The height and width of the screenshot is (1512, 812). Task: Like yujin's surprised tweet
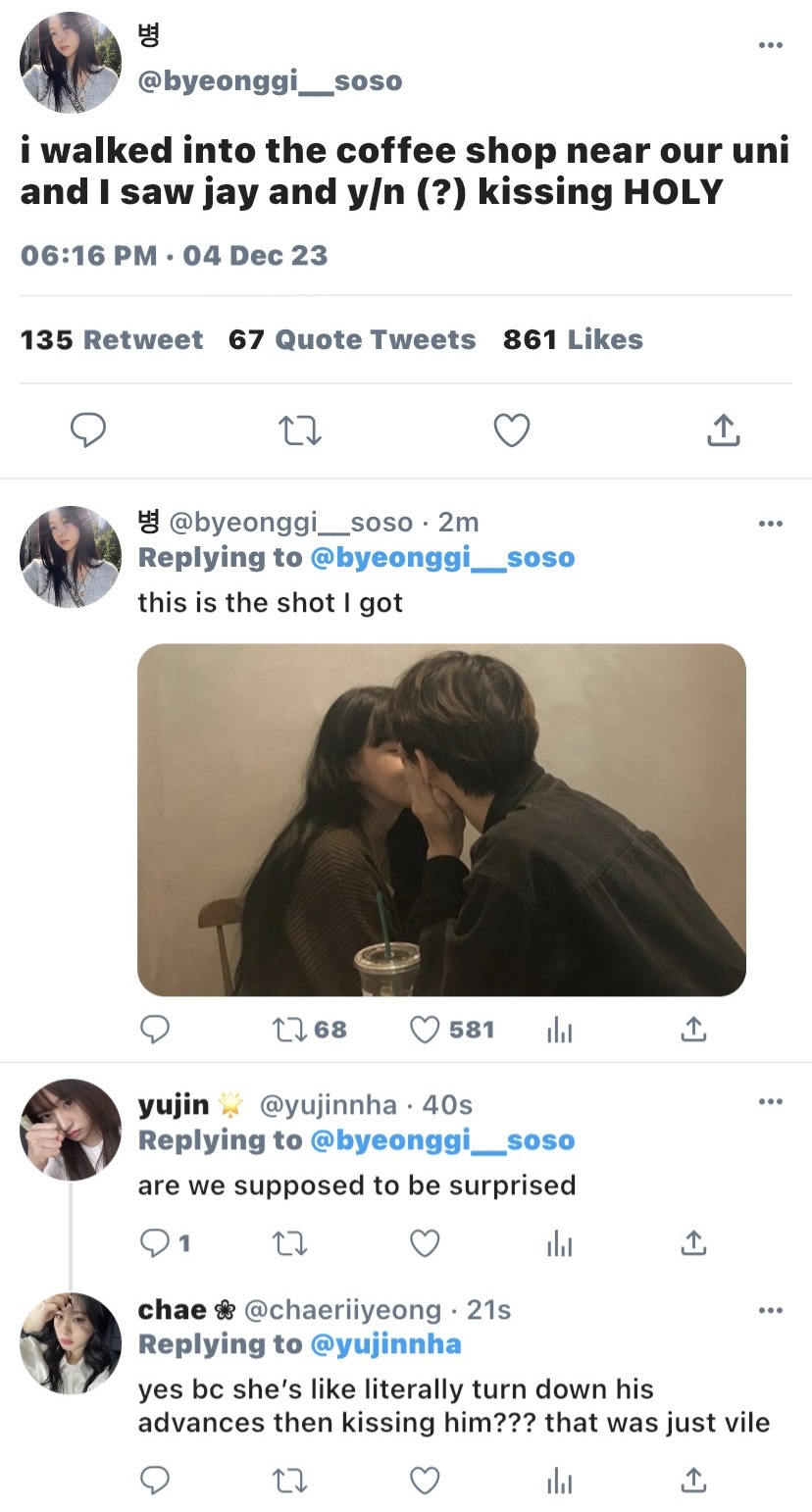pyautogui.click(x=424, y=1243)
